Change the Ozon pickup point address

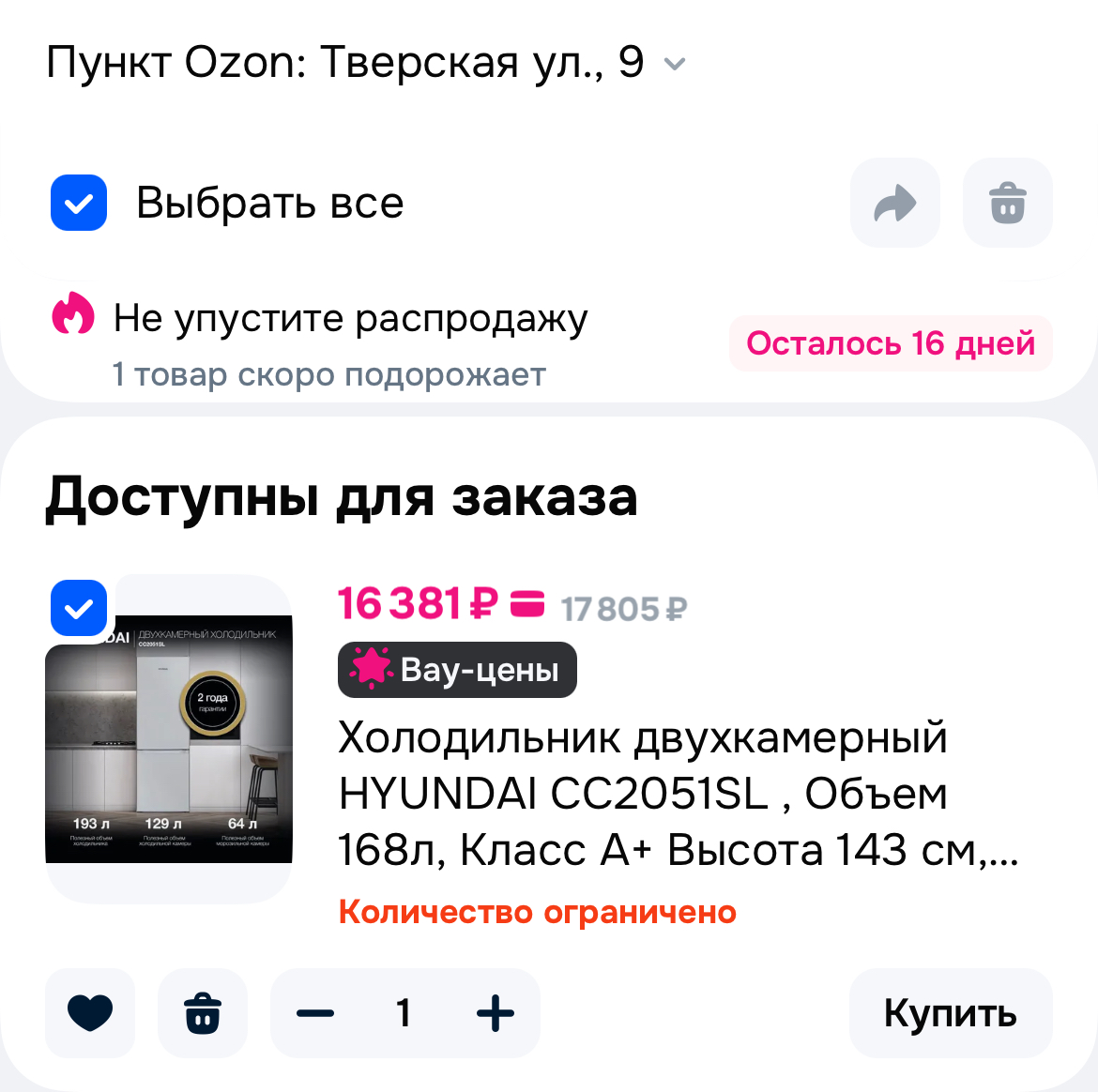pos(366,63)
